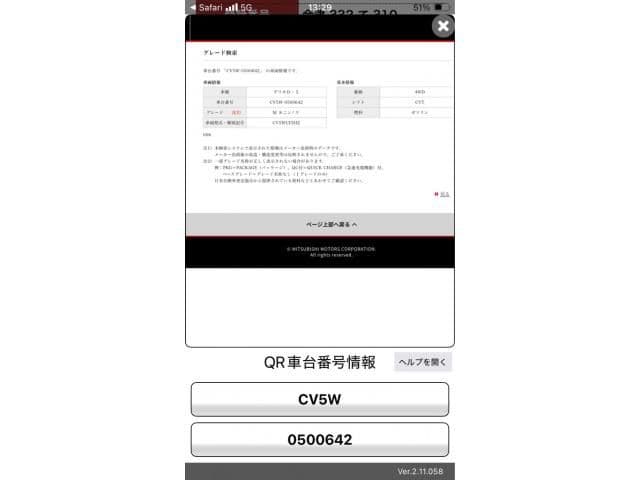The height and width of the screenshot is (480, 640).
Task: Open help with ヘルプを開く button
Action: (x=422, y=362)
